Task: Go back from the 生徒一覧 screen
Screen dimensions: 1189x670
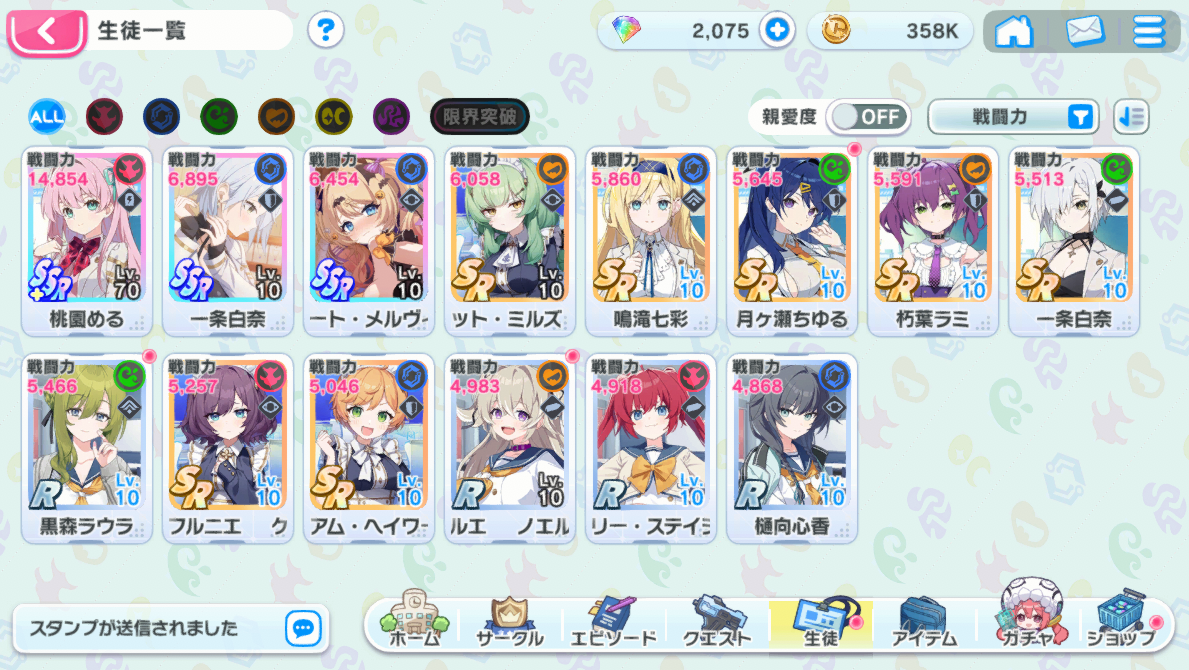Action: [46, 32]
